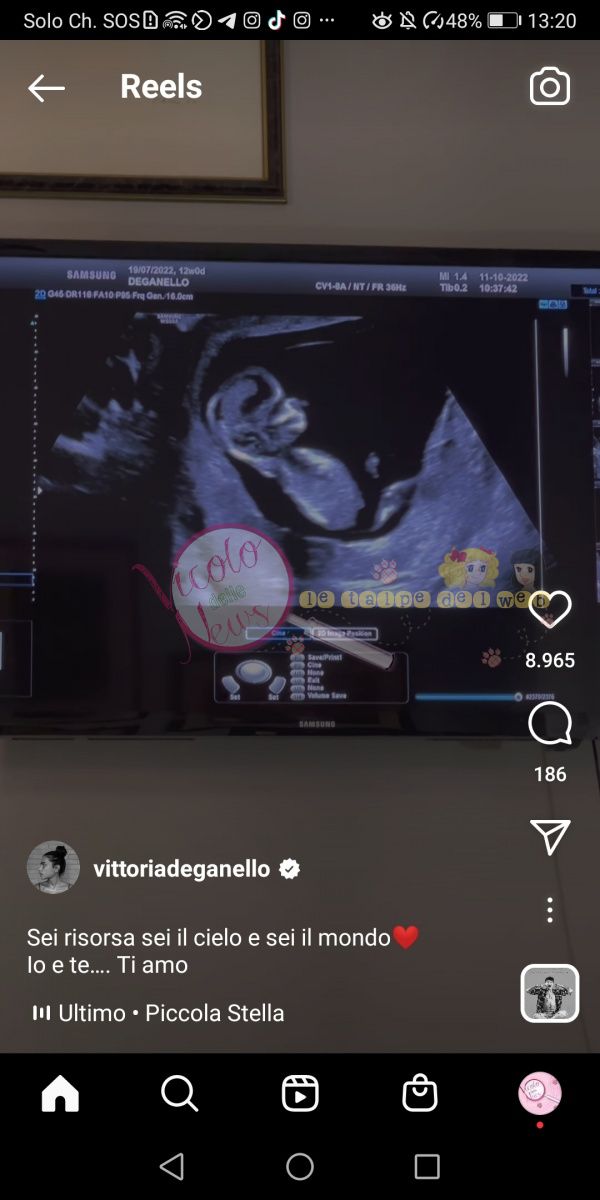Open the Ultimo Piccola Stella audio page
Image resolution: width=600 pixels, height=1200 pixels.
tap(159, 1013)
